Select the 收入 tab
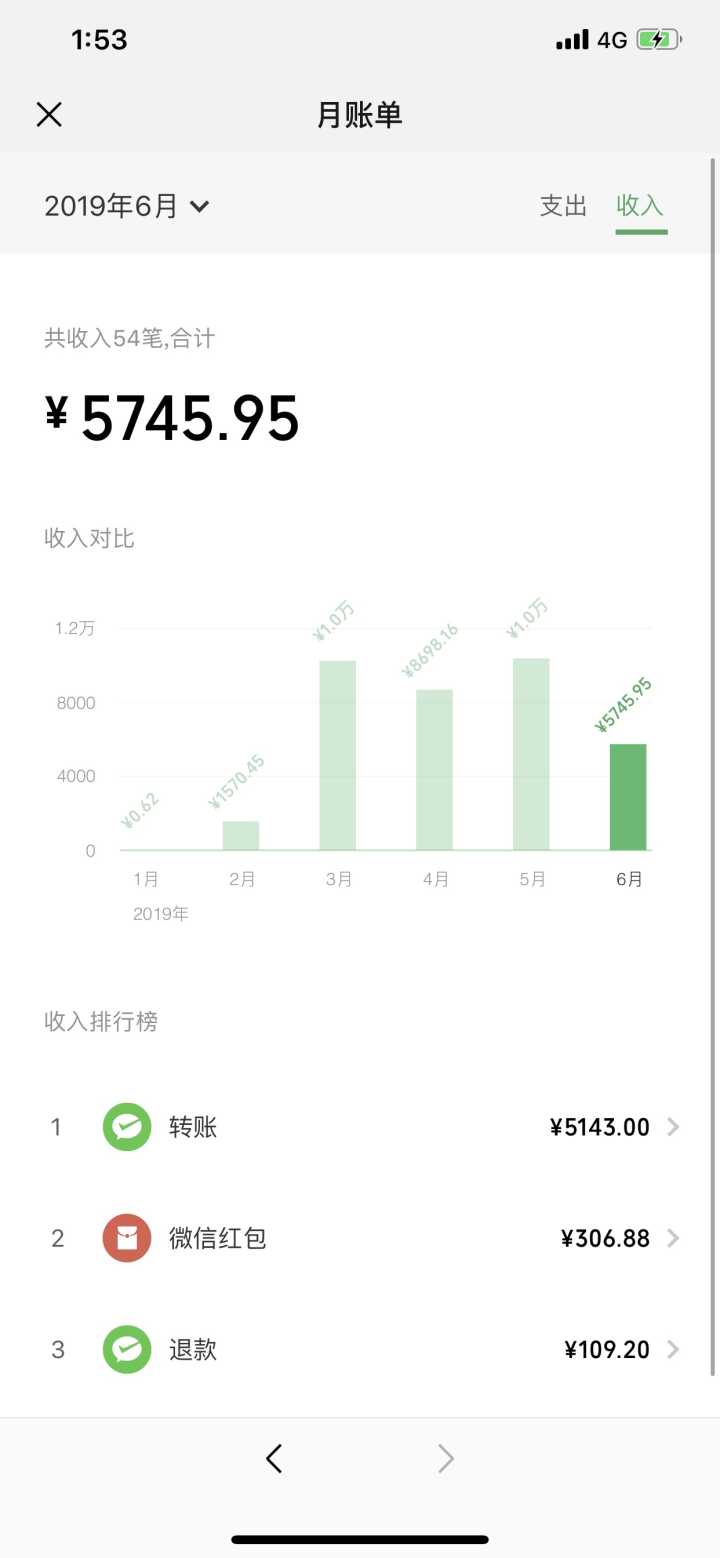Viewport: 720px width, 1558px height. pyautogui.click(x=640, y=206)
